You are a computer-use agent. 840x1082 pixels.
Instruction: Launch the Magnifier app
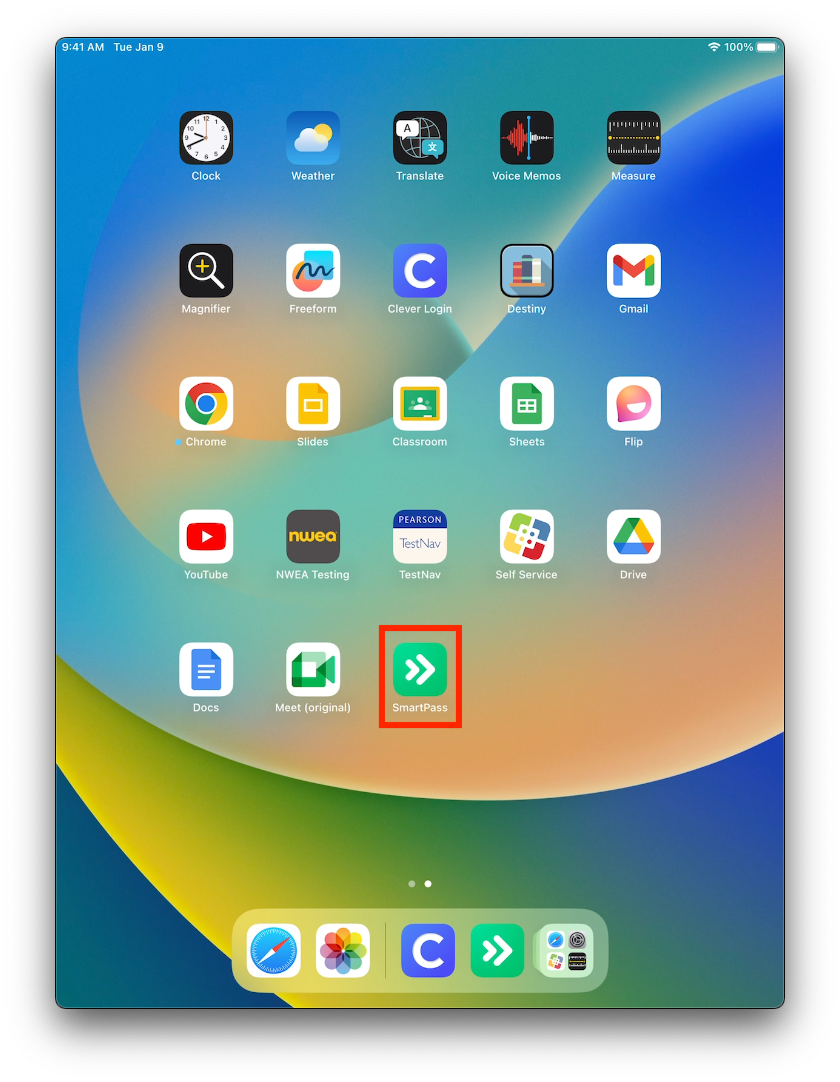click(206, 271)
